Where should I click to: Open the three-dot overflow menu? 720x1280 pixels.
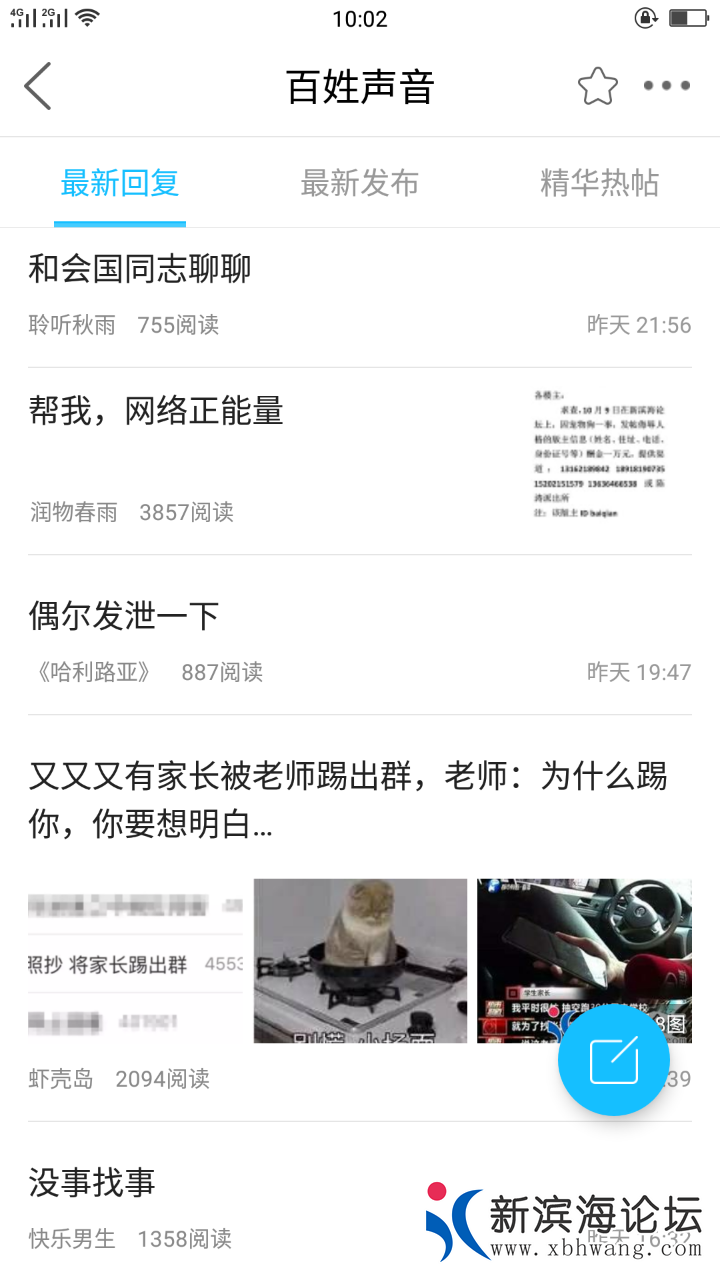(x=667, y=86)
